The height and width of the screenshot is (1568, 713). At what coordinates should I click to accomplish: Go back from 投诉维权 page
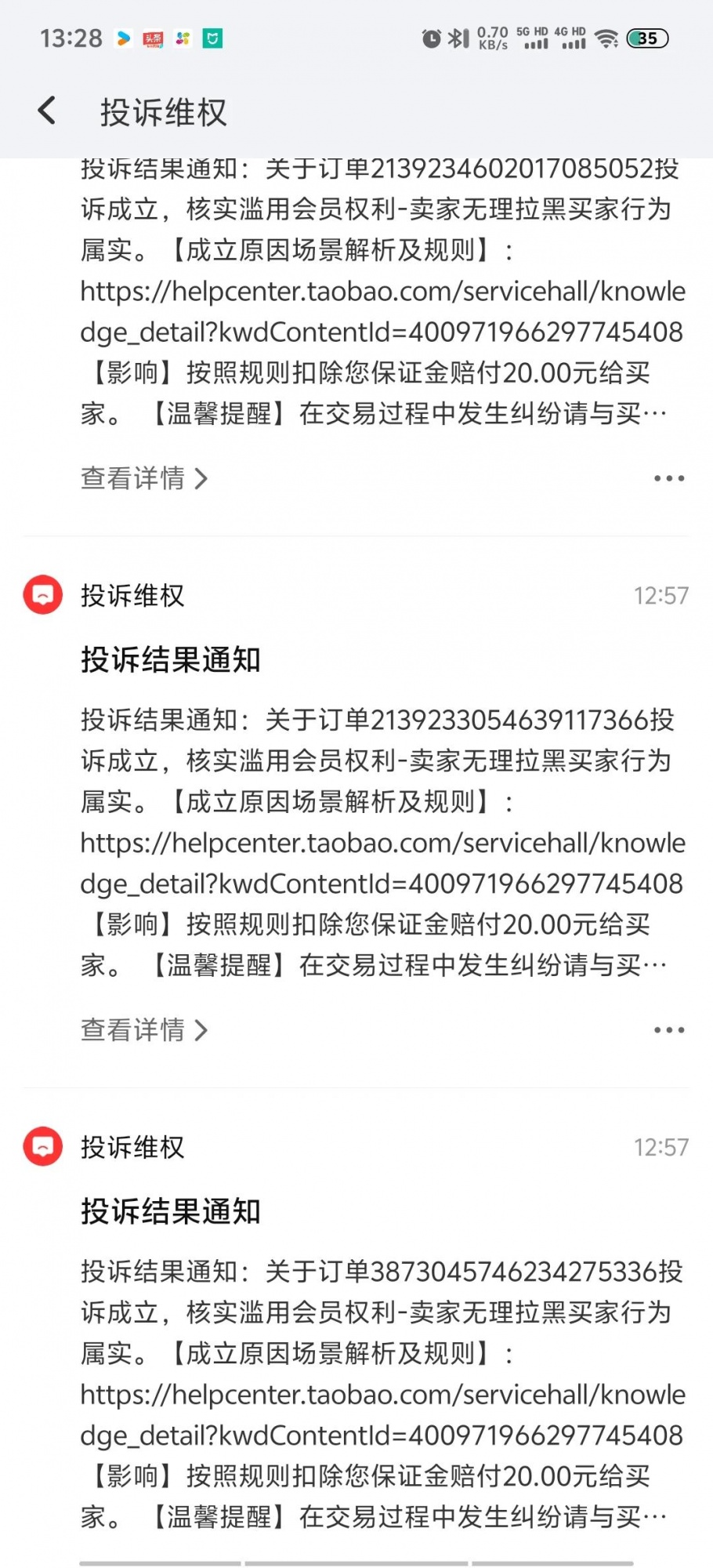[x=47, y=111]
